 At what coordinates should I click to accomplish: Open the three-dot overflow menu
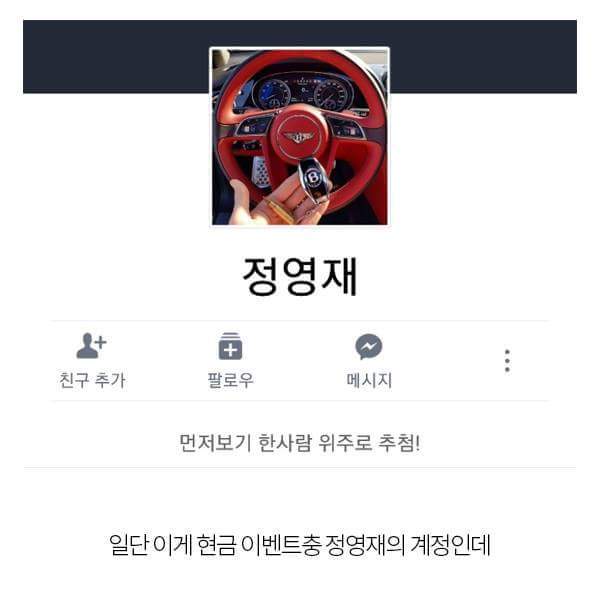click(507, 361)
